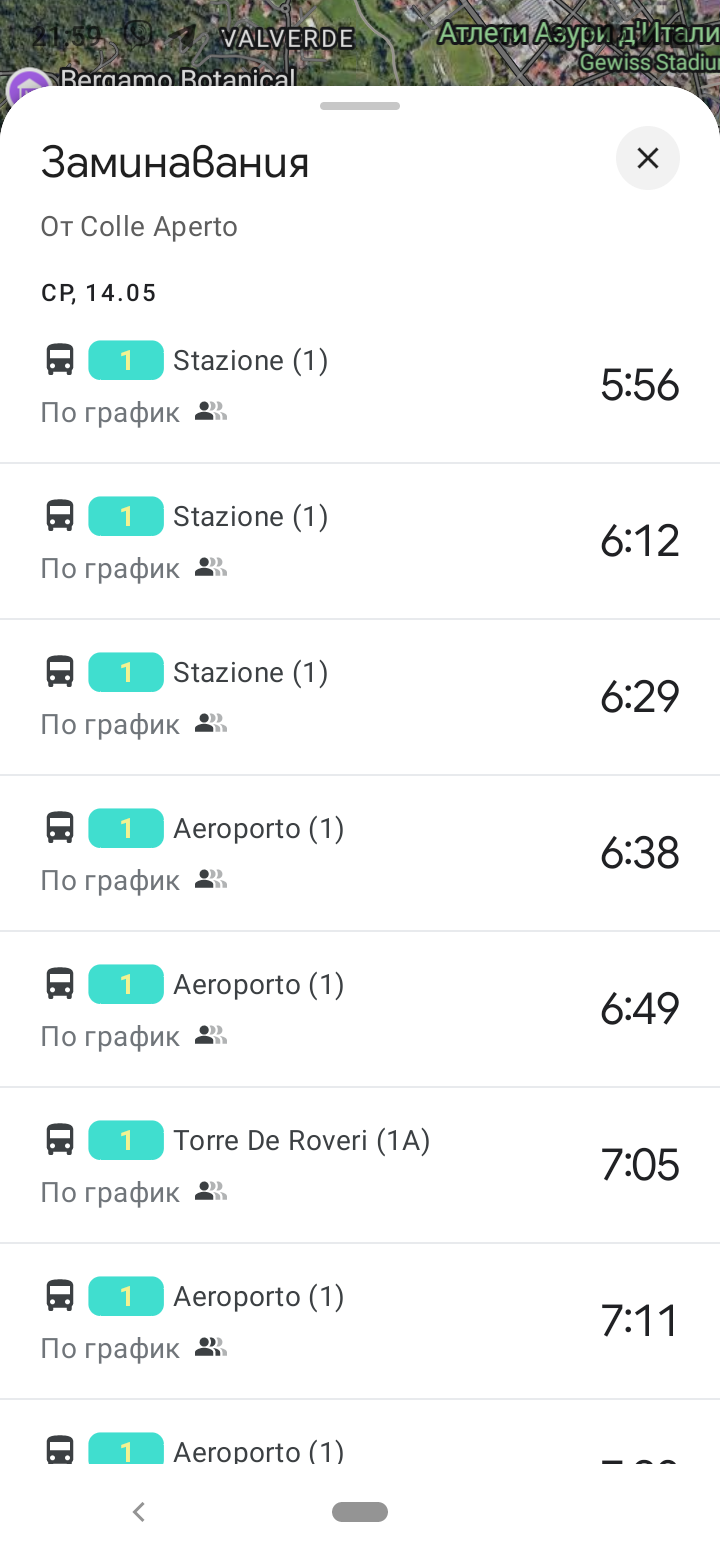Select the 6:49 Aeroporto bus departure
This screenshot has width=720, height=1560.
click(x=360, y=1009)
